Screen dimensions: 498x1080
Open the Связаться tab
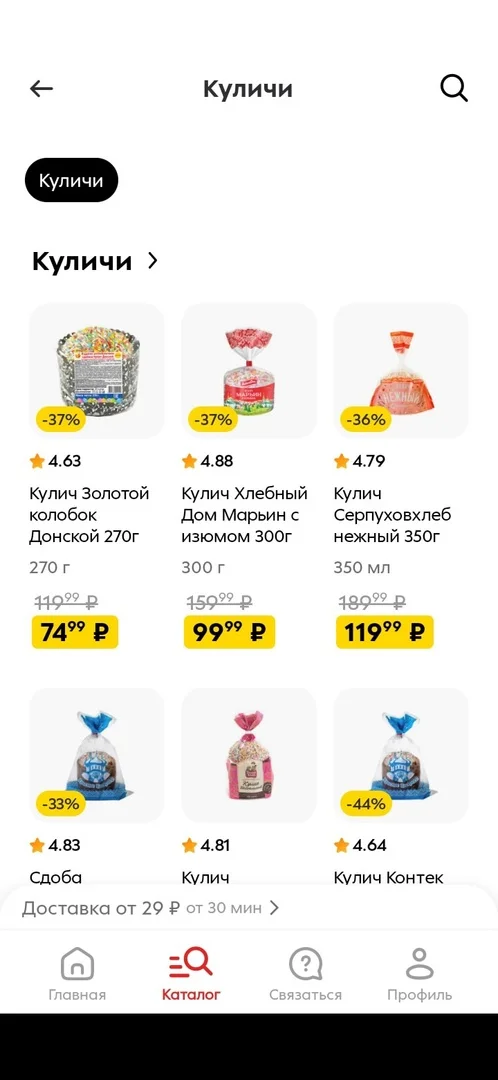[305, 974]
